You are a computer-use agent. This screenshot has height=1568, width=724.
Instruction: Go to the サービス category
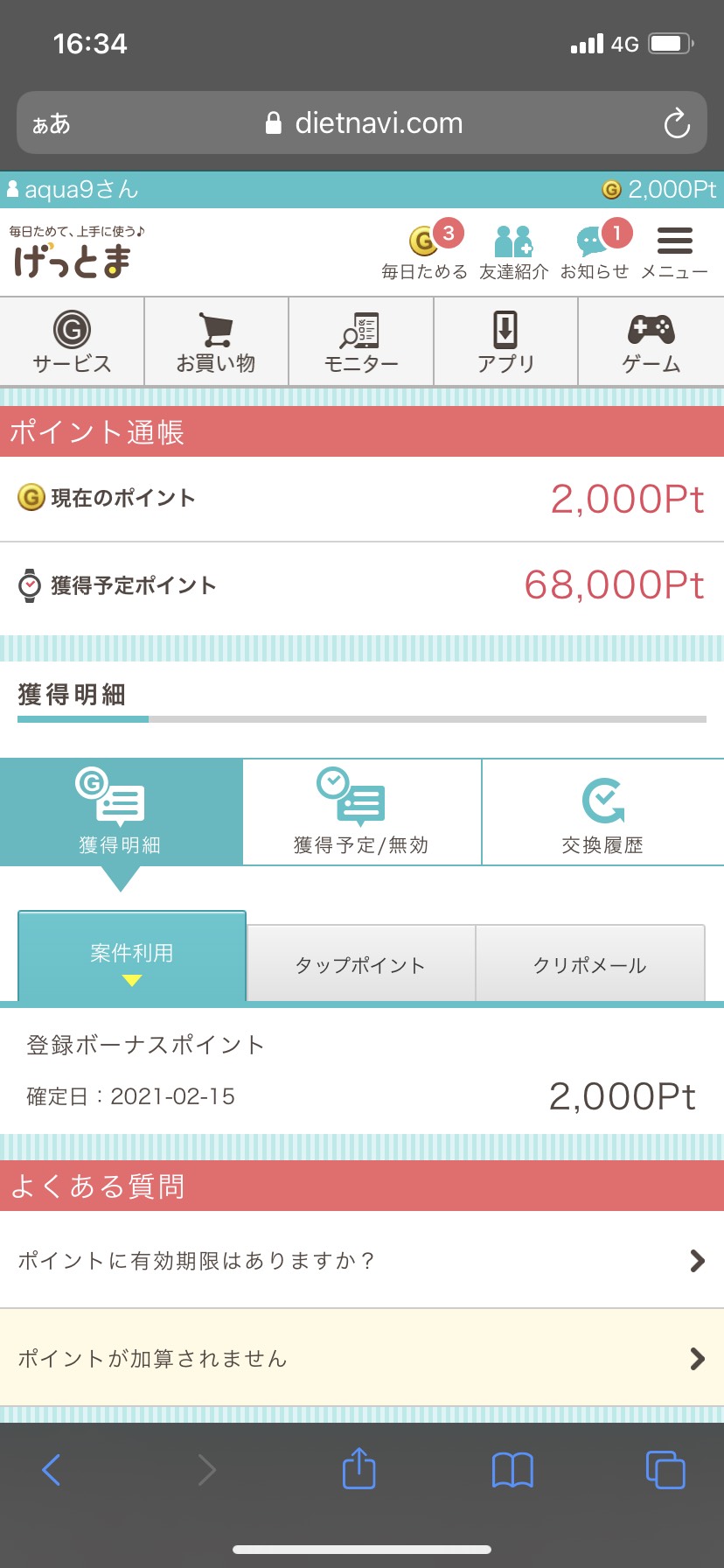click(x=72, y=342)
